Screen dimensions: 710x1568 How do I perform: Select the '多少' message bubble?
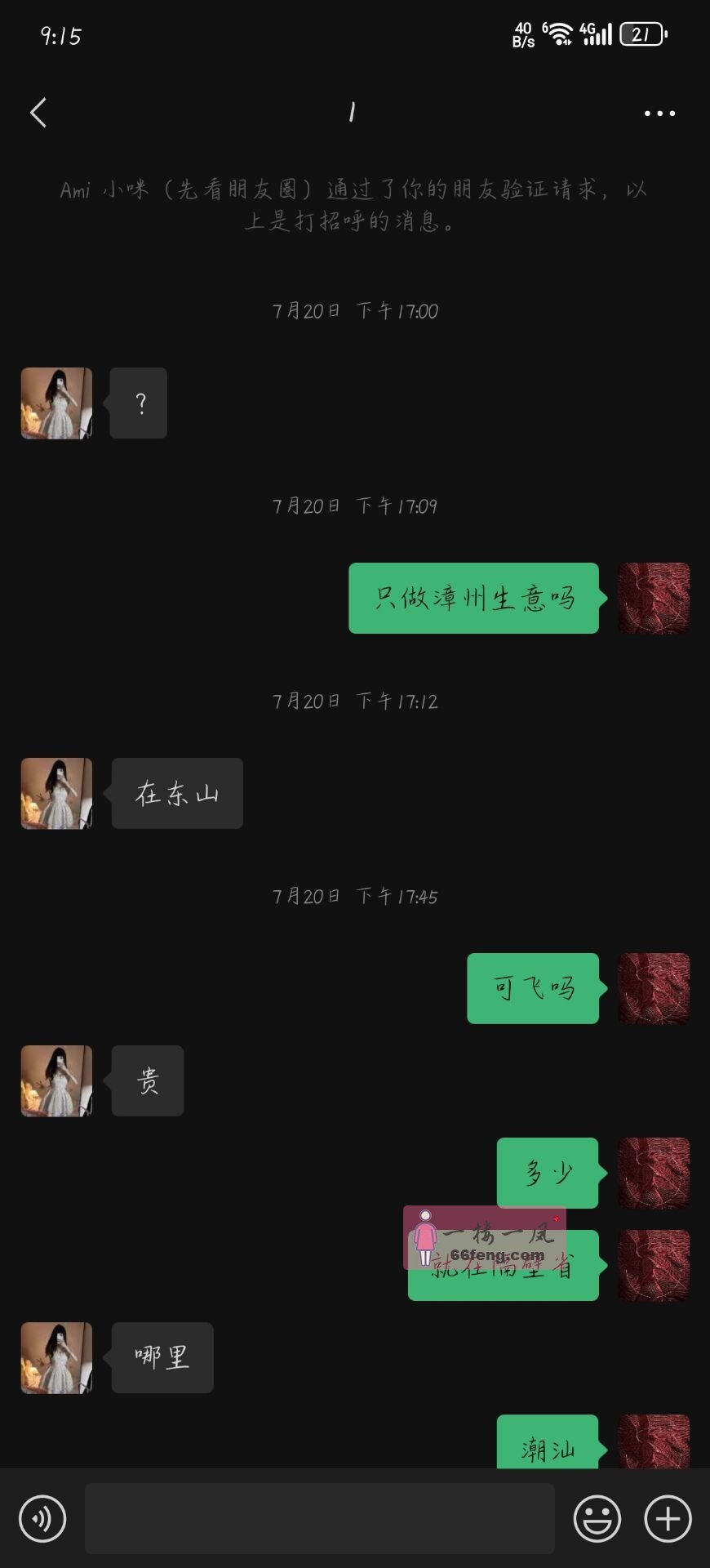[547, 1172]
